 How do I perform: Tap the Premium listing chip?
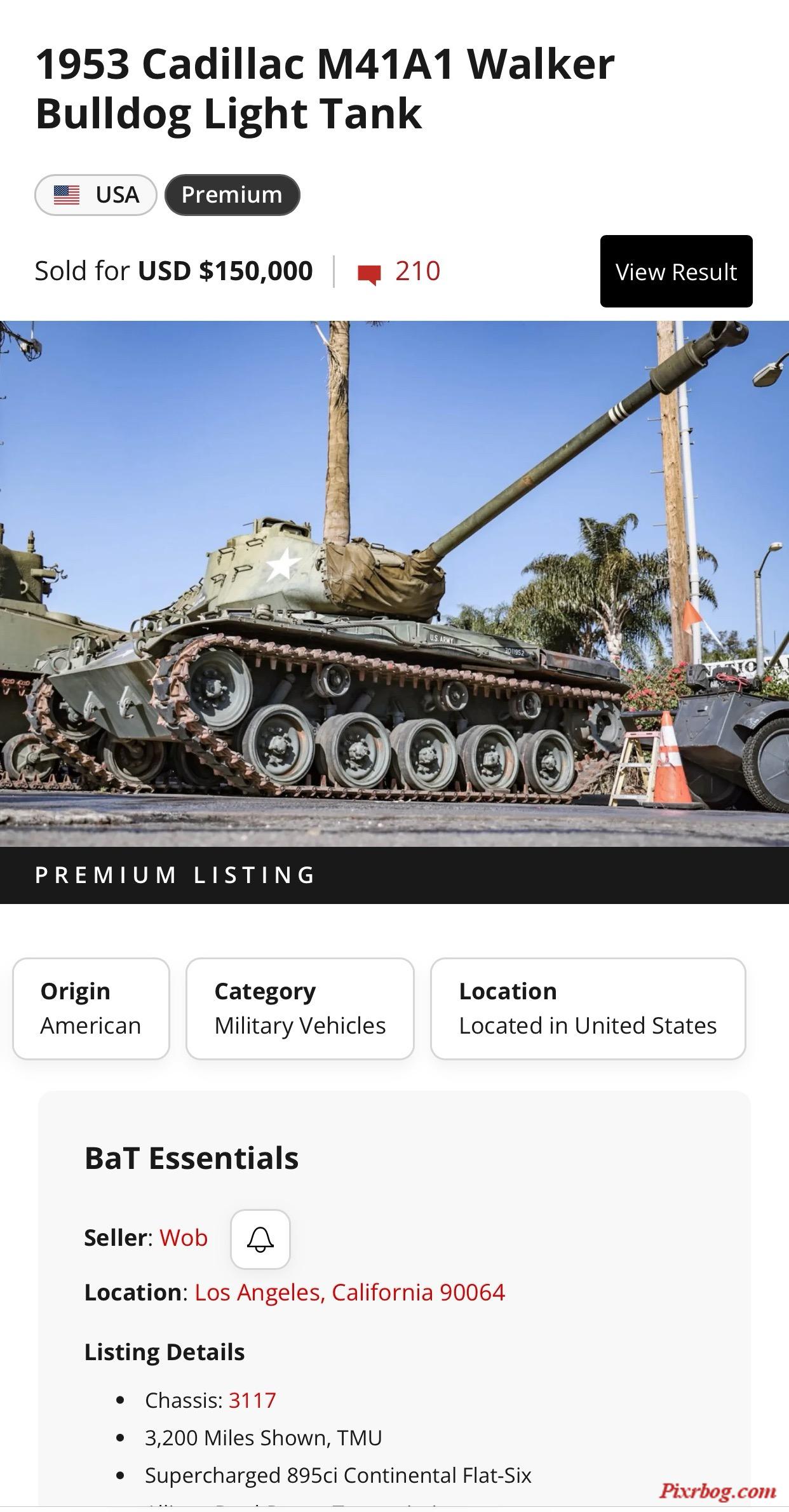tap(232, 195)
